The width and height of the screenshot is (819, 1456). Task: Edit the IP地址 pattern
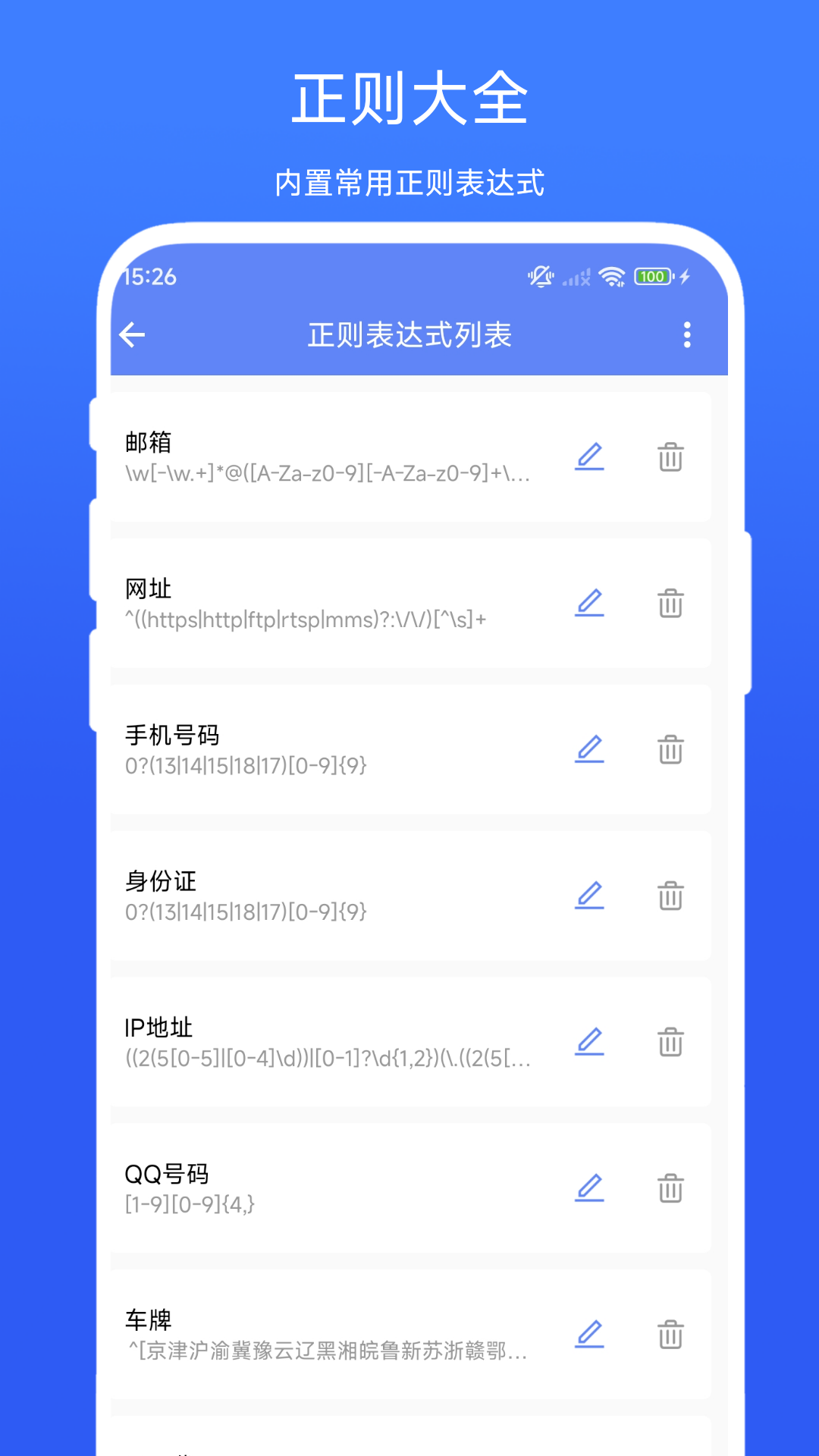(591, 1042)
